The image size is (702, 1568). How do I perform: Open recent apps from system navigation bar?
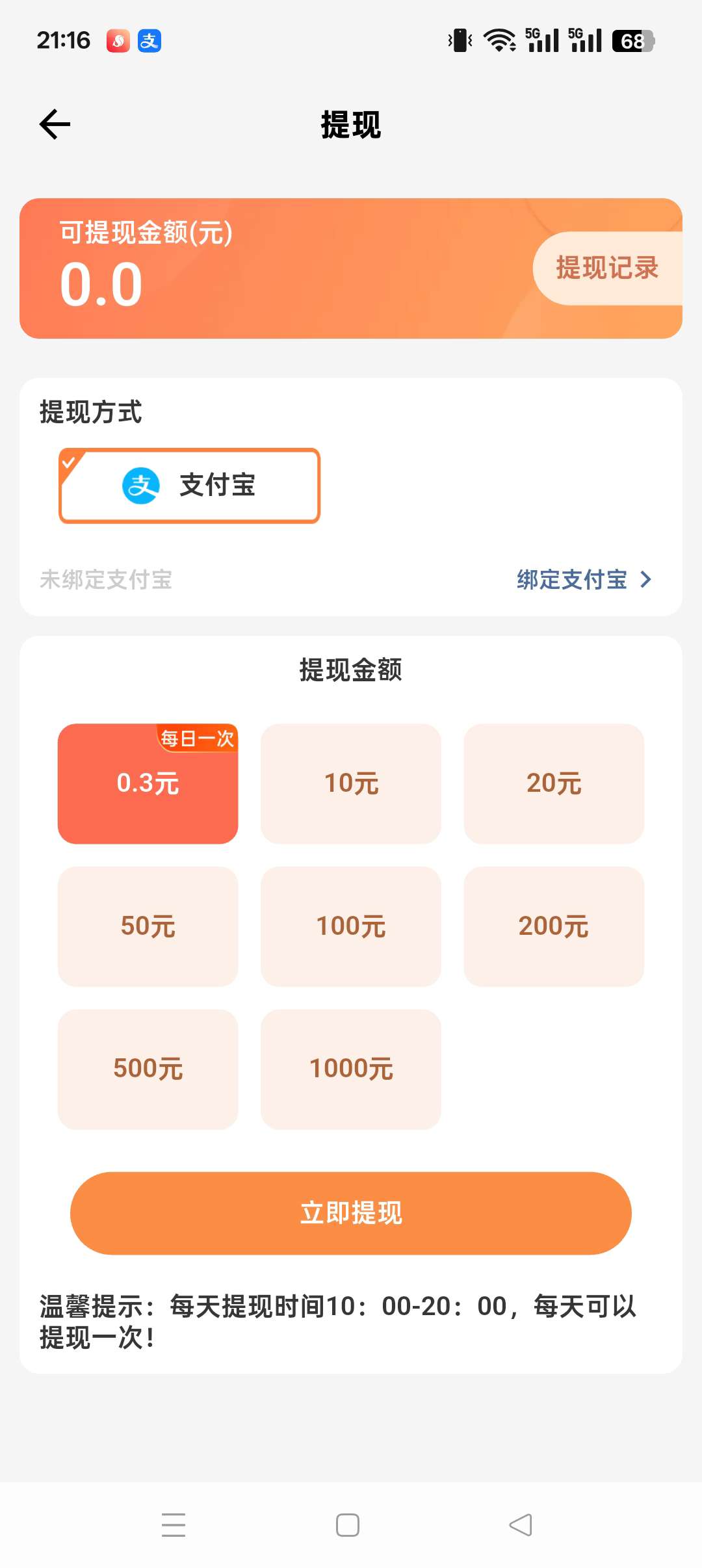pos(174,1524)
